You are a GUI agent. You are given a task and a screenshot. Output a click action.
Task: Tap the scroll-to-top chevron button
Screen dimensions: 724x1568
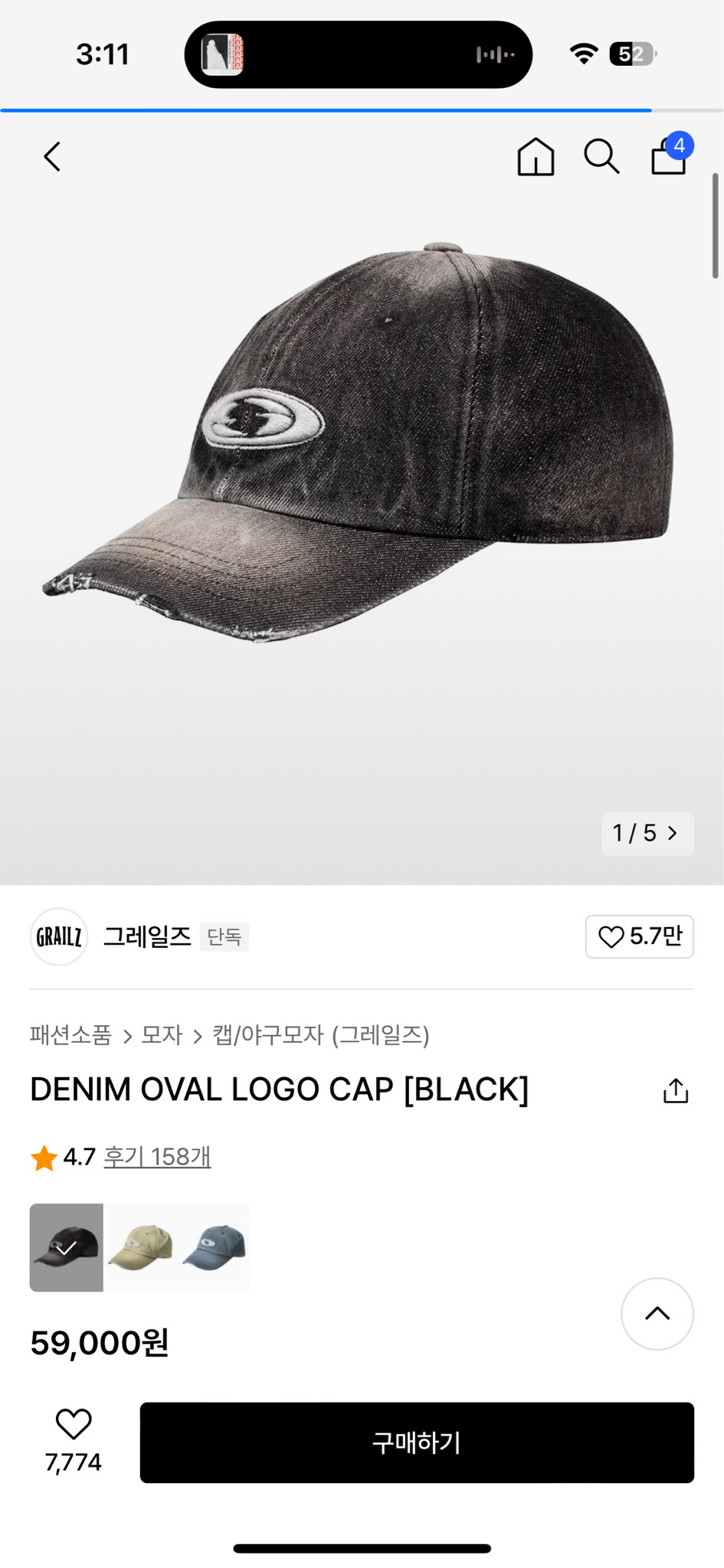tap(657, 1314)
